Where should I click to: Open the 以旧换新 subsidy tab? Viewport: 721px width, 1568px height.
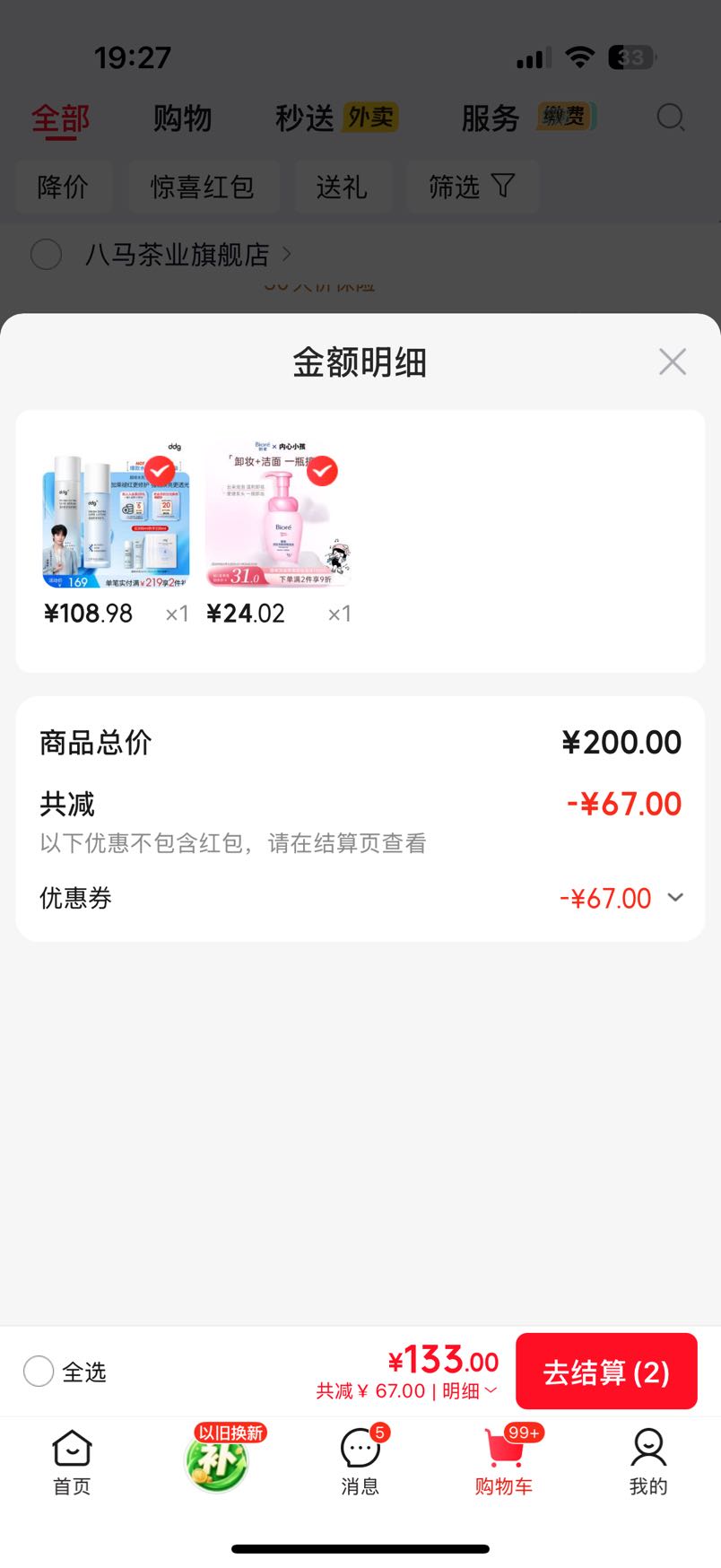point(217,1458)
